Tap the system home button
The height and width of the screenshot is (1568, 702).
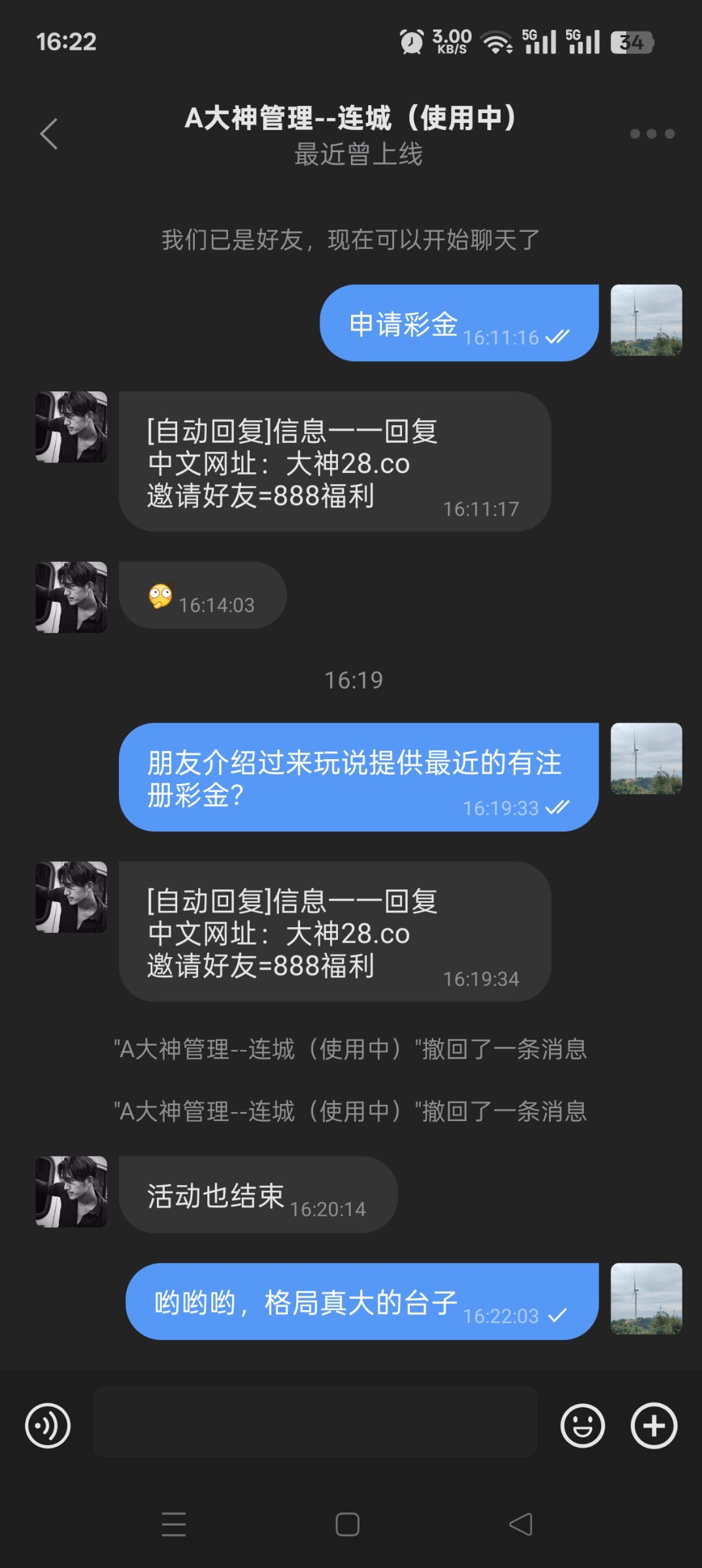[347, 1525]
